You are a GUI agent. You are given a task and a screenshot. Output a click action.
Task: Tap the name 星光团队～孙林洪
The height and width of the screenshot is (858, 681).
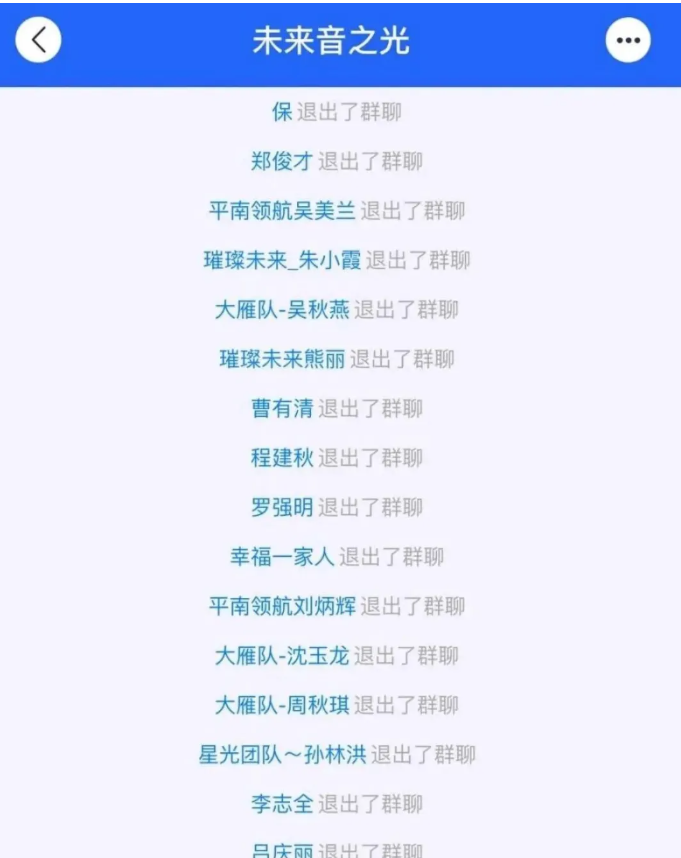point(282,755)
